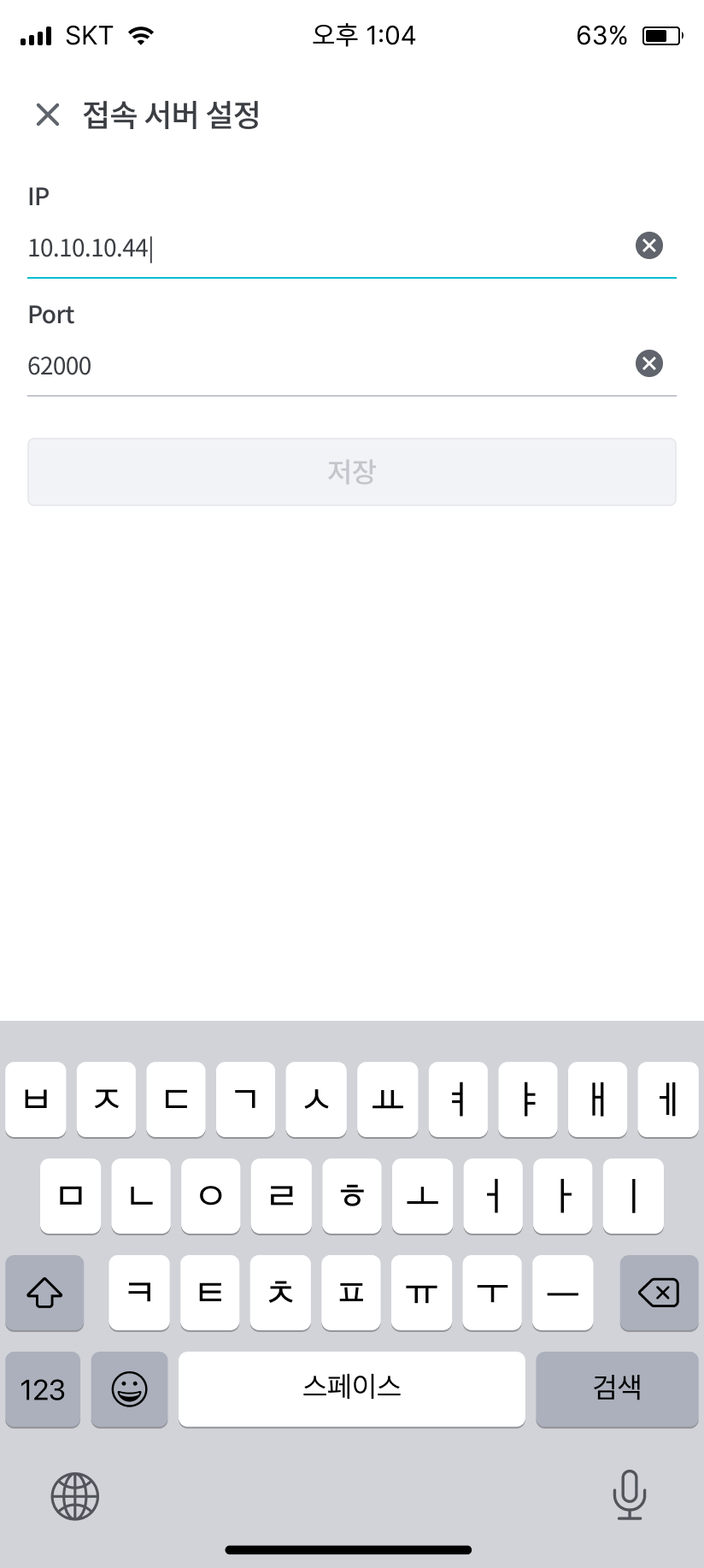Tap the shift key on the Korean keyboard
704x1568 pixels.
pos(44,1294)
